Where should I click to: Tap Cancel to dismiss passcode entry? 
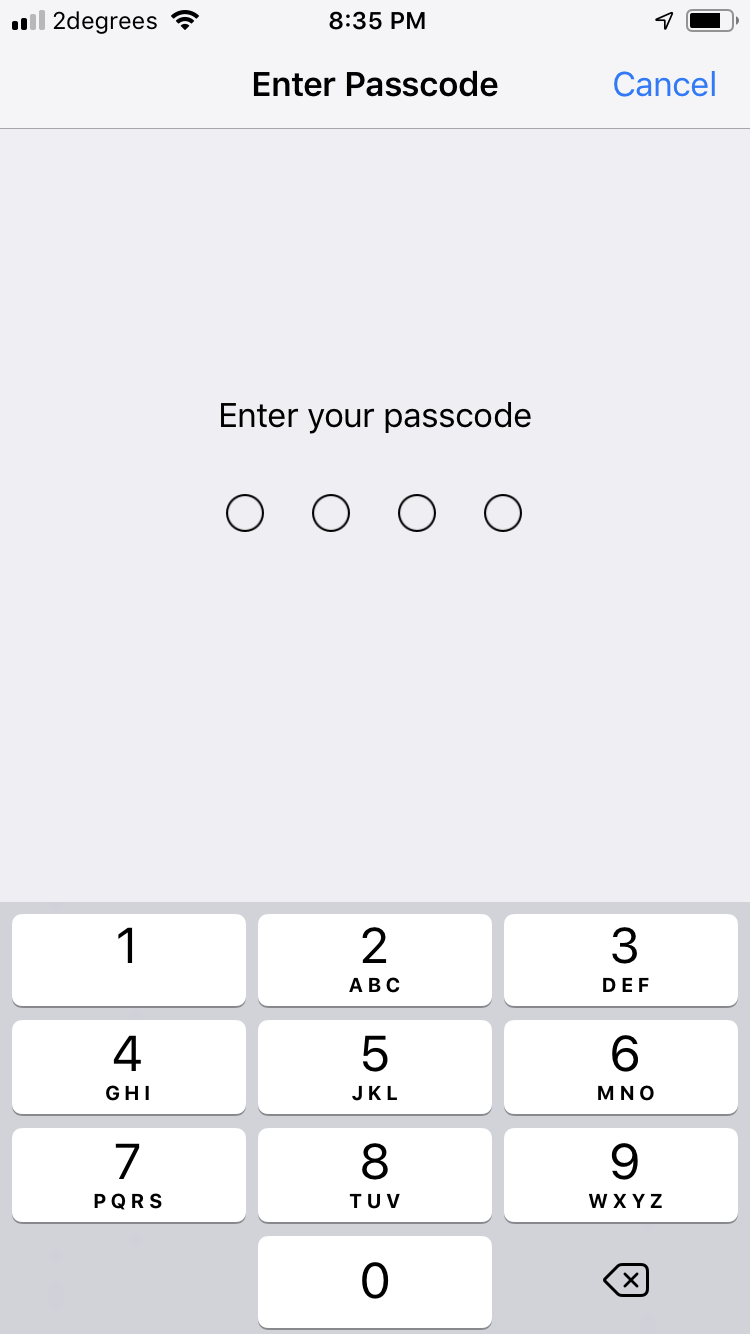pos(664,85)
